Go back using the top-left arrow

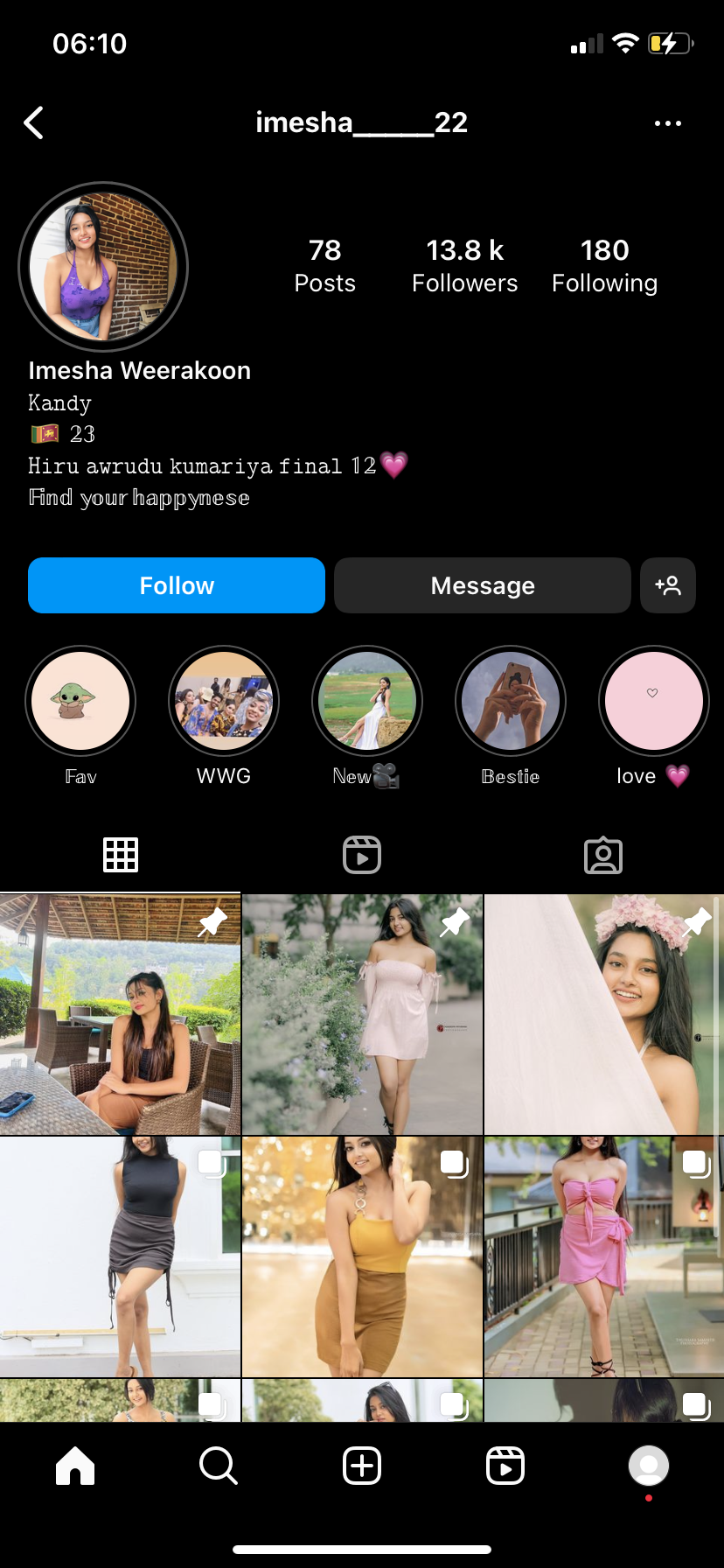(34, 123)
